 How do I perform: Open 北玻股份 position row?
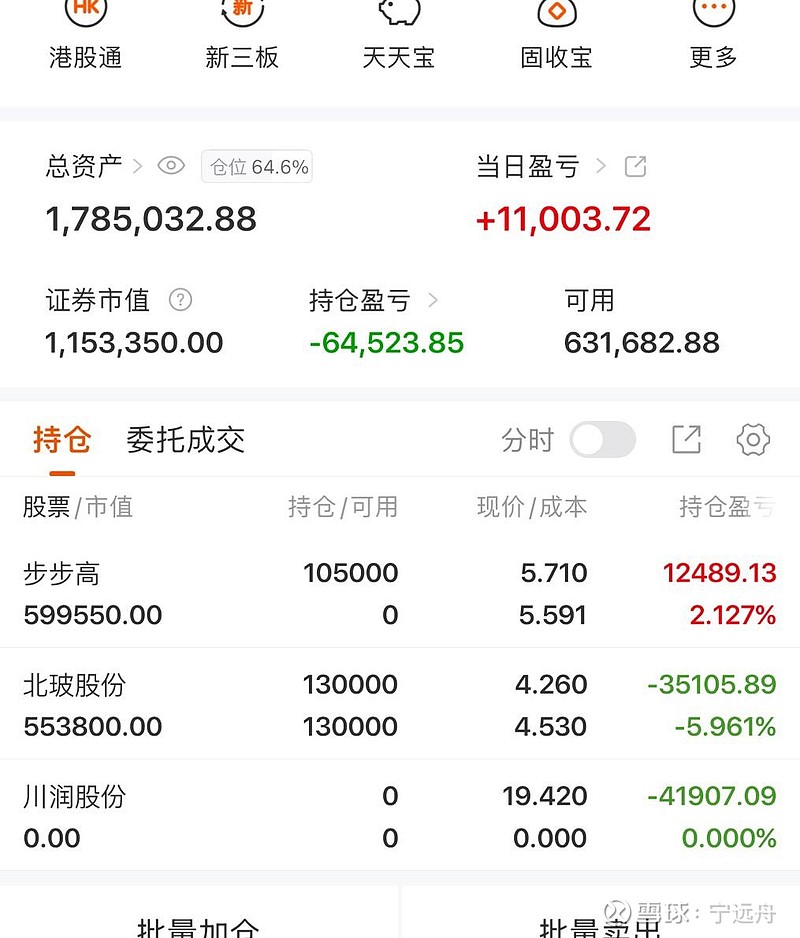(x=400, y=705)
